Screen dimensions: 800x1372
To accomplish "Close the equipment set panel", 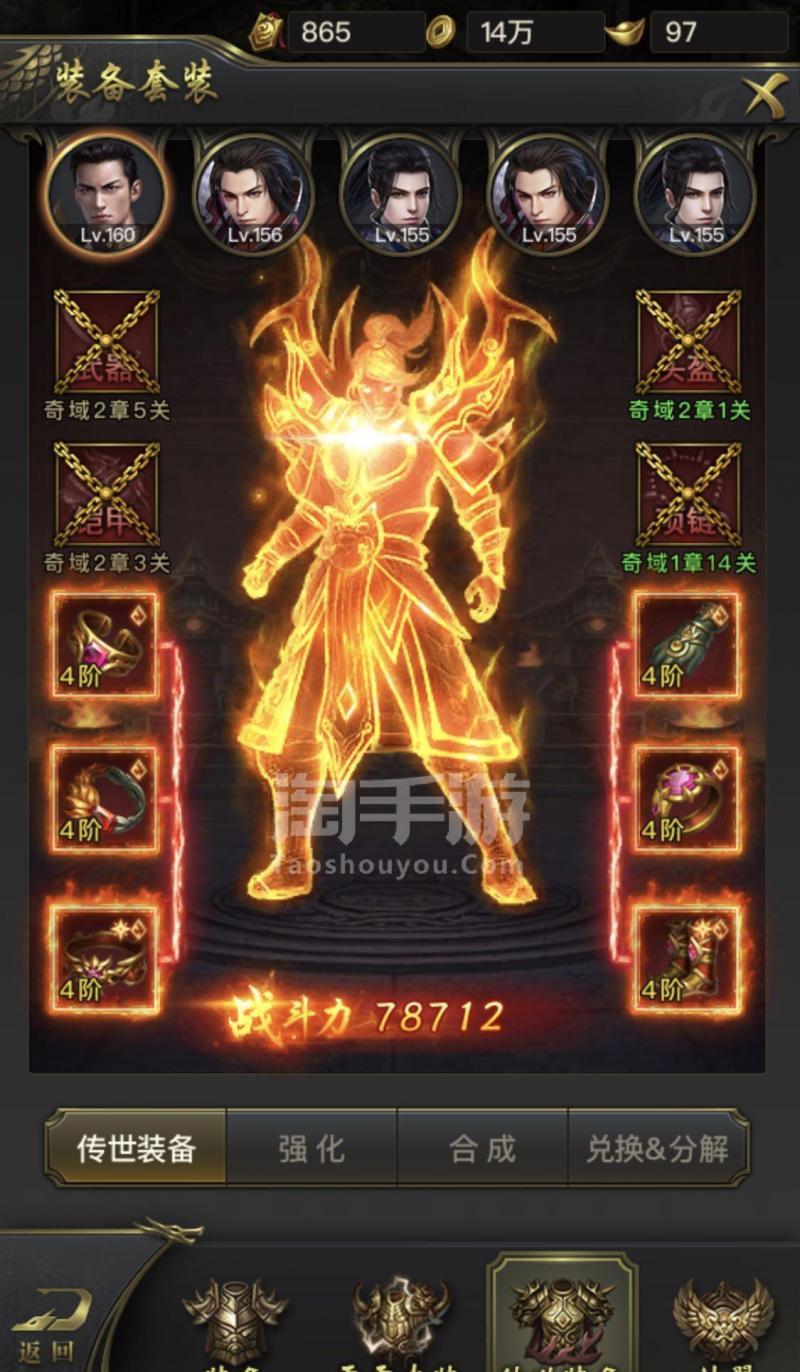I will click(x=765, y=96).
